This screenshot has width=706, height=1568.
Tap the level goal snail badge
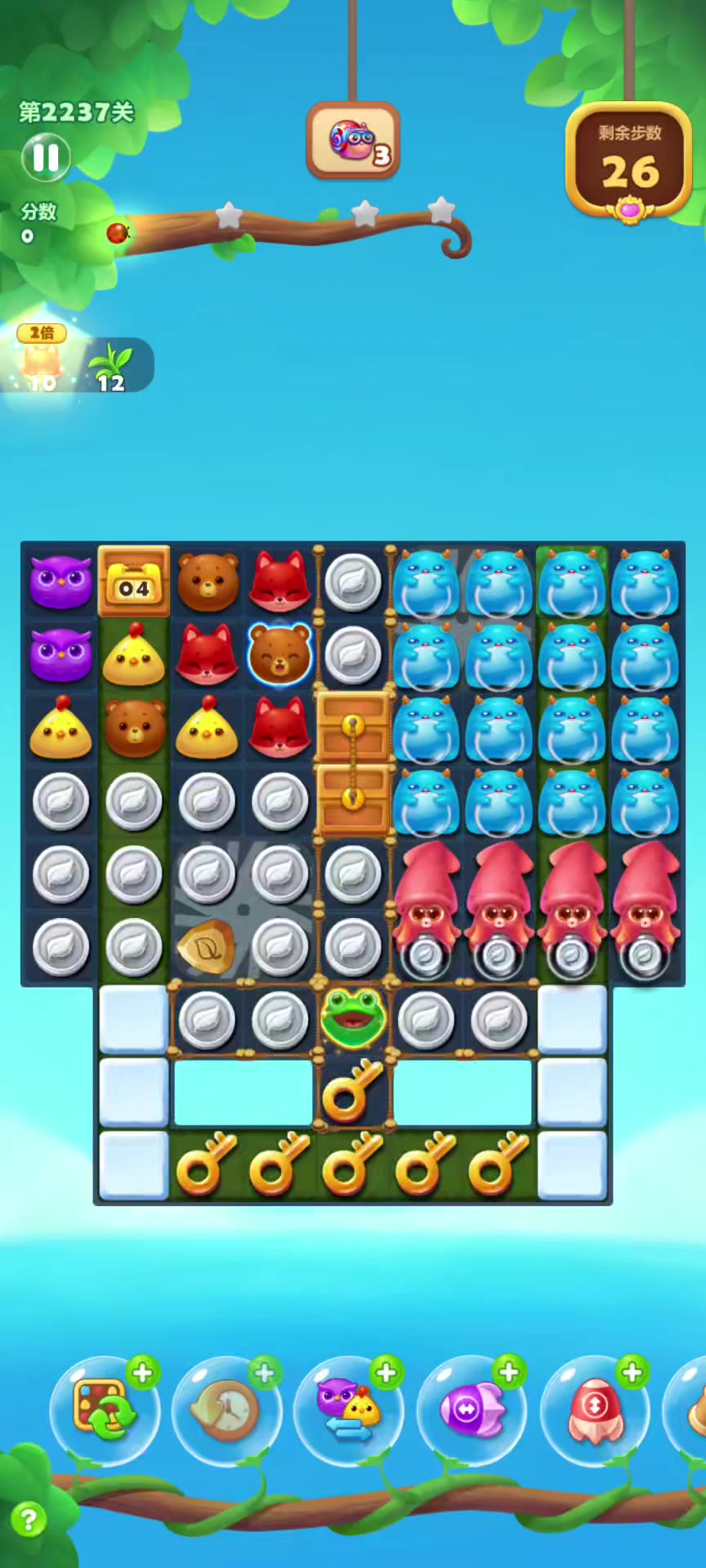click(353, 140)
